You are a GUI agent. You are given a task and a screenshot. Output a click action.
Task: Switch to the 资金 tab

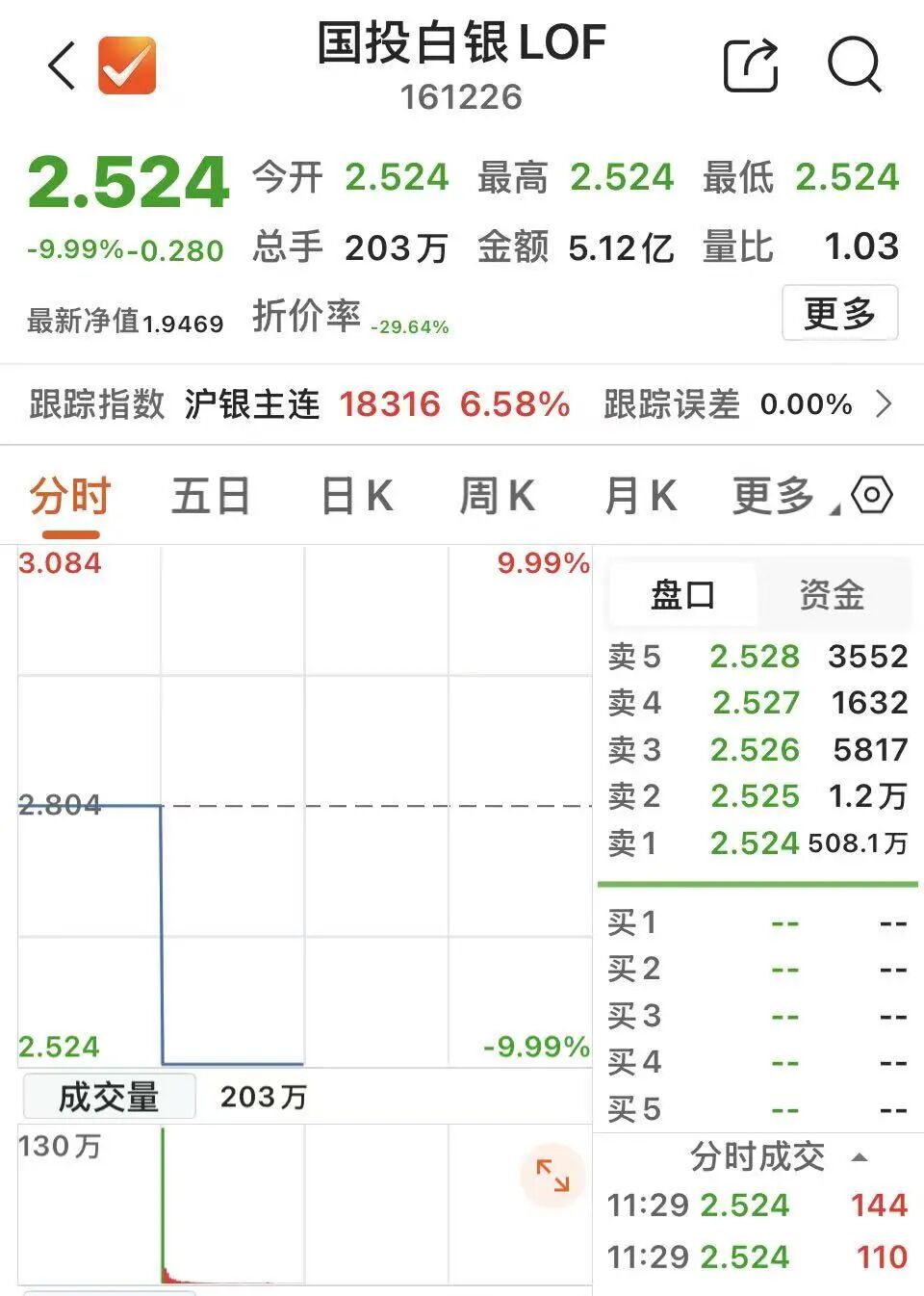tap(833, 595)
